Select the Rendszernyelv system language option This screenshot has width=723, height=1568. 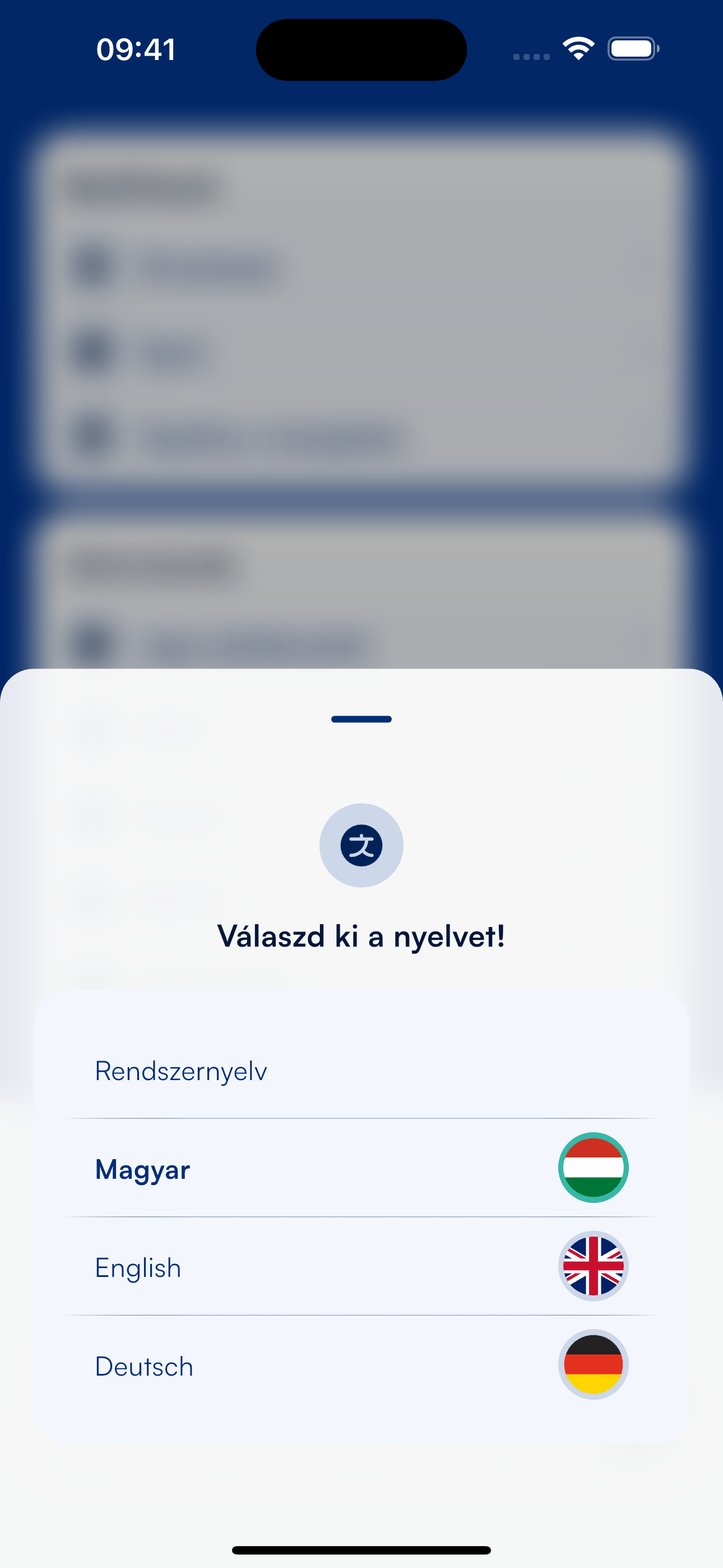point(361,1071)
